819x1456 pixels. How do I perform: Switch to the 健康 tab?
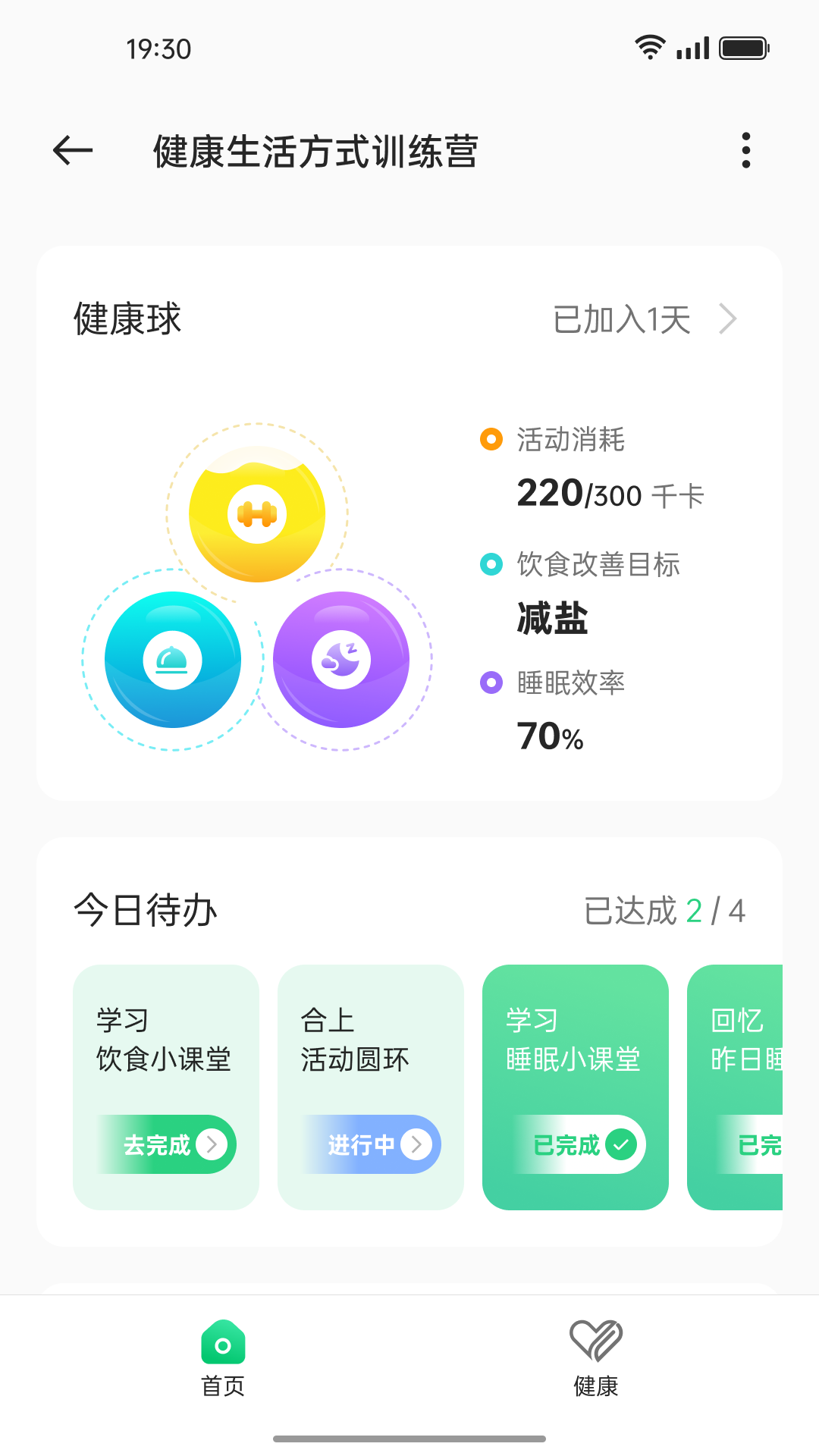coord(596,1357)
